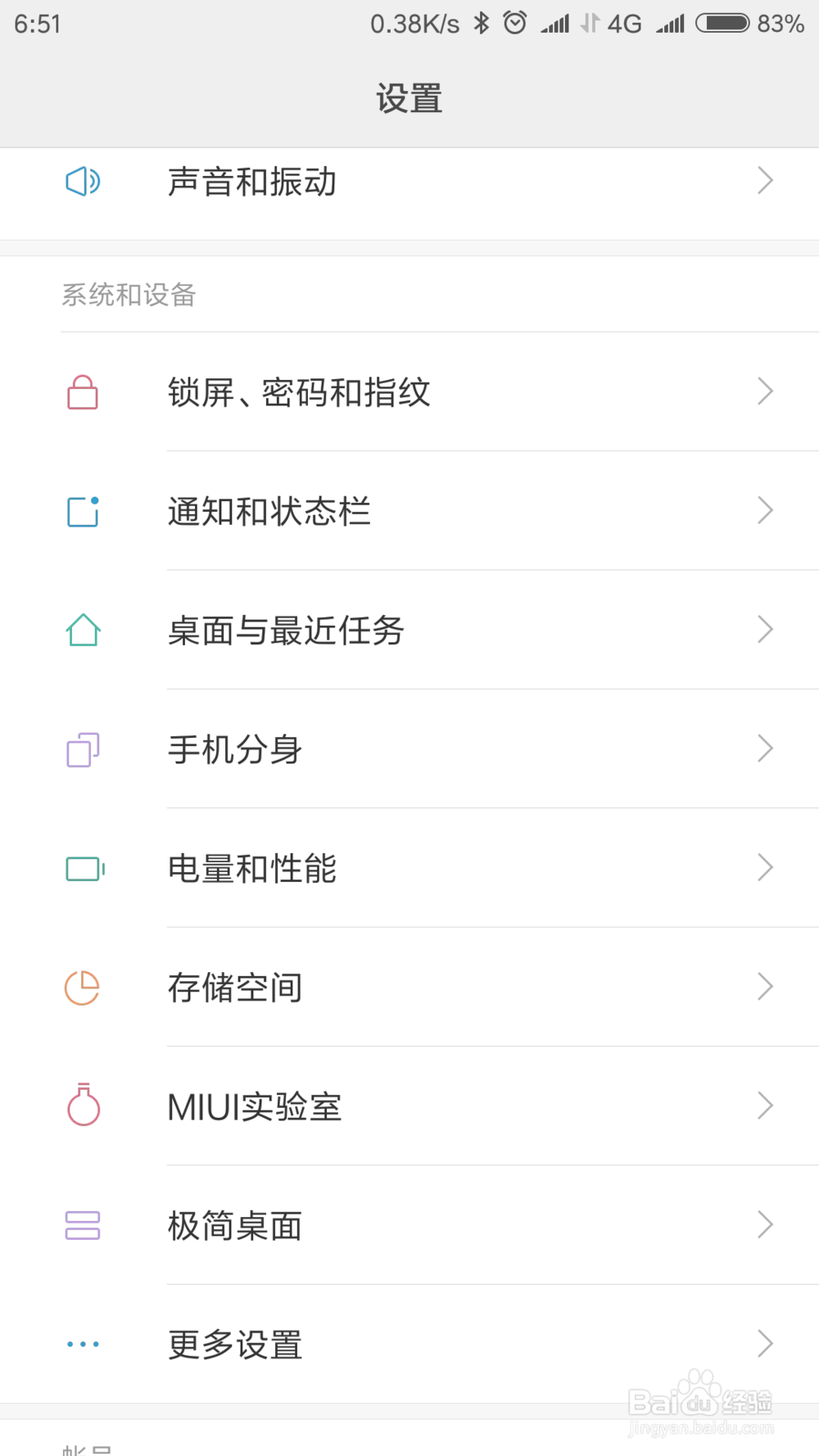Open 电量和性能 battery settings

pyautogui.click(x=409, y=868)
